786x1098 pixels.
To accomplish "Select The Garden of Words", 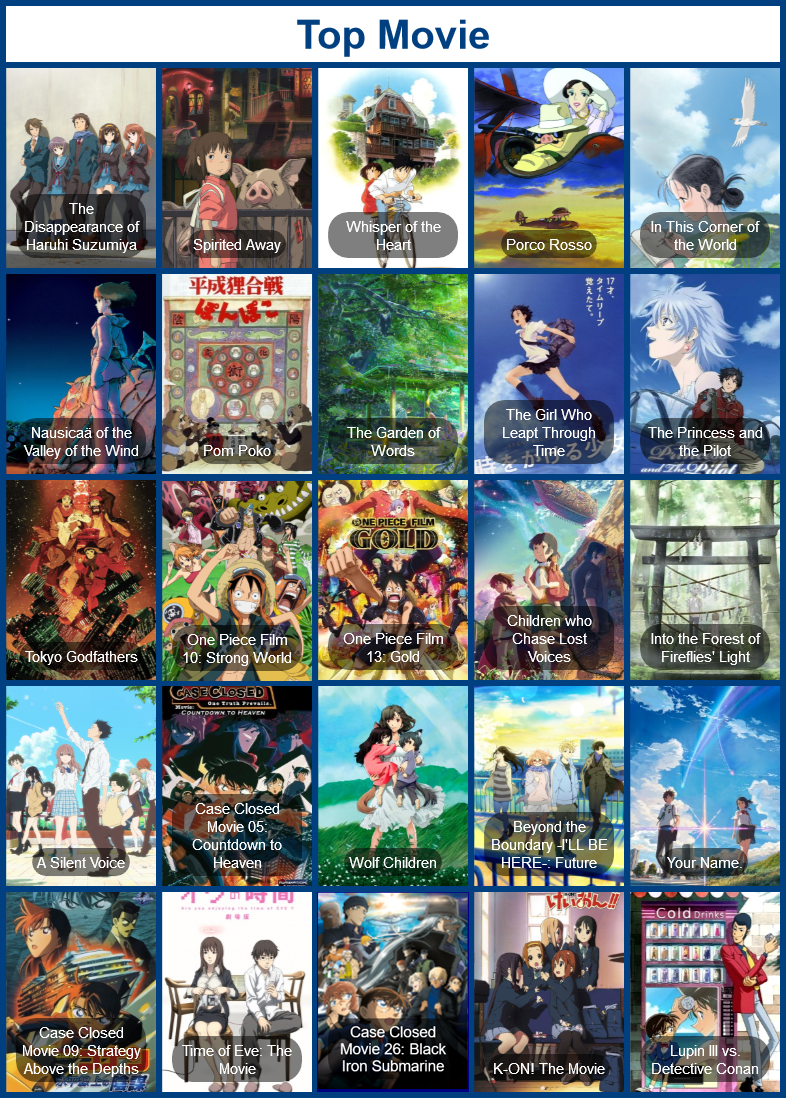I will (393, 373).
